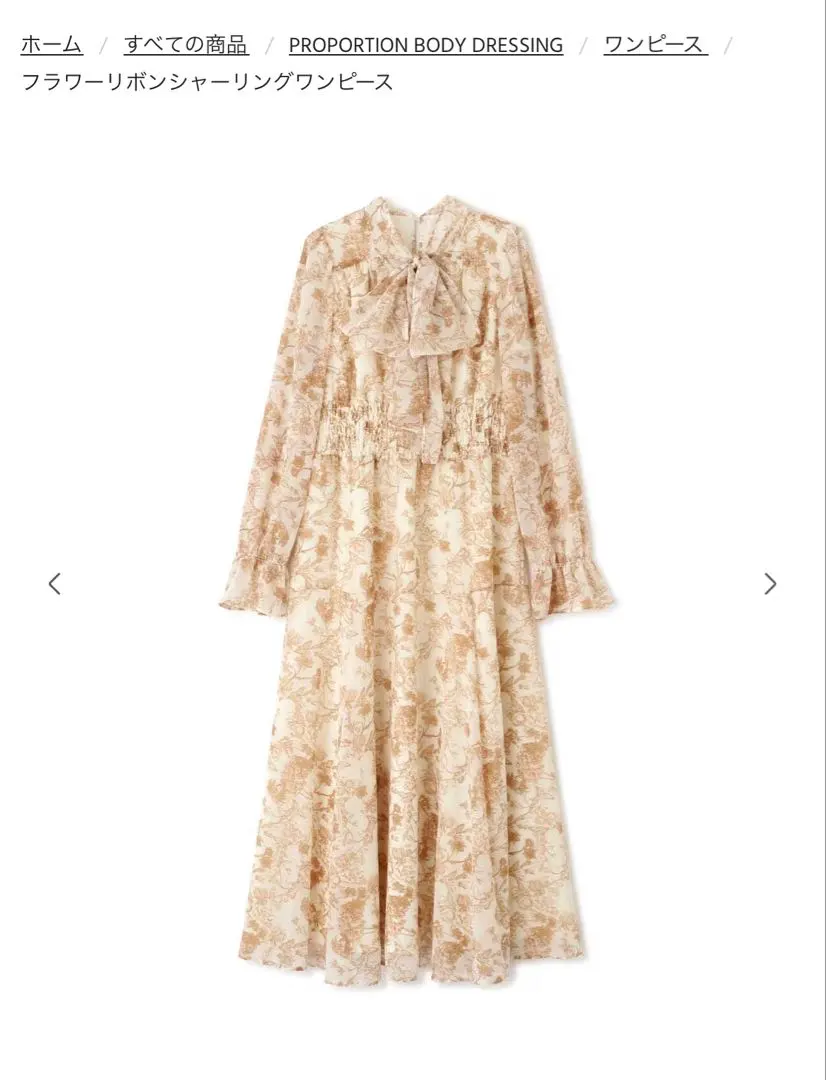Tap the floral dress product image
Image resolution: width=826 pixels, height=1080 pixels.
415,580
